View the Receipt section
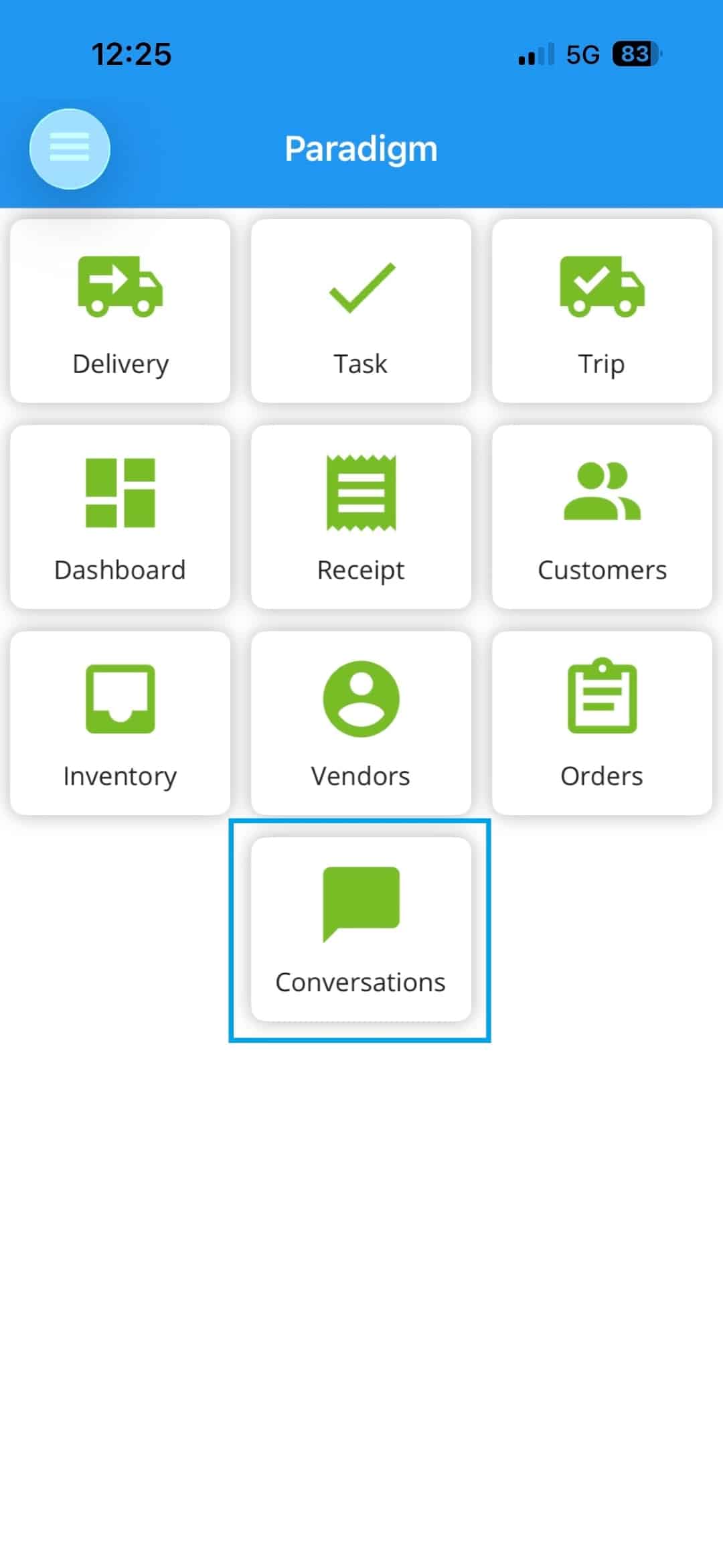This screenshot has width=723, height=1568. 361,517
